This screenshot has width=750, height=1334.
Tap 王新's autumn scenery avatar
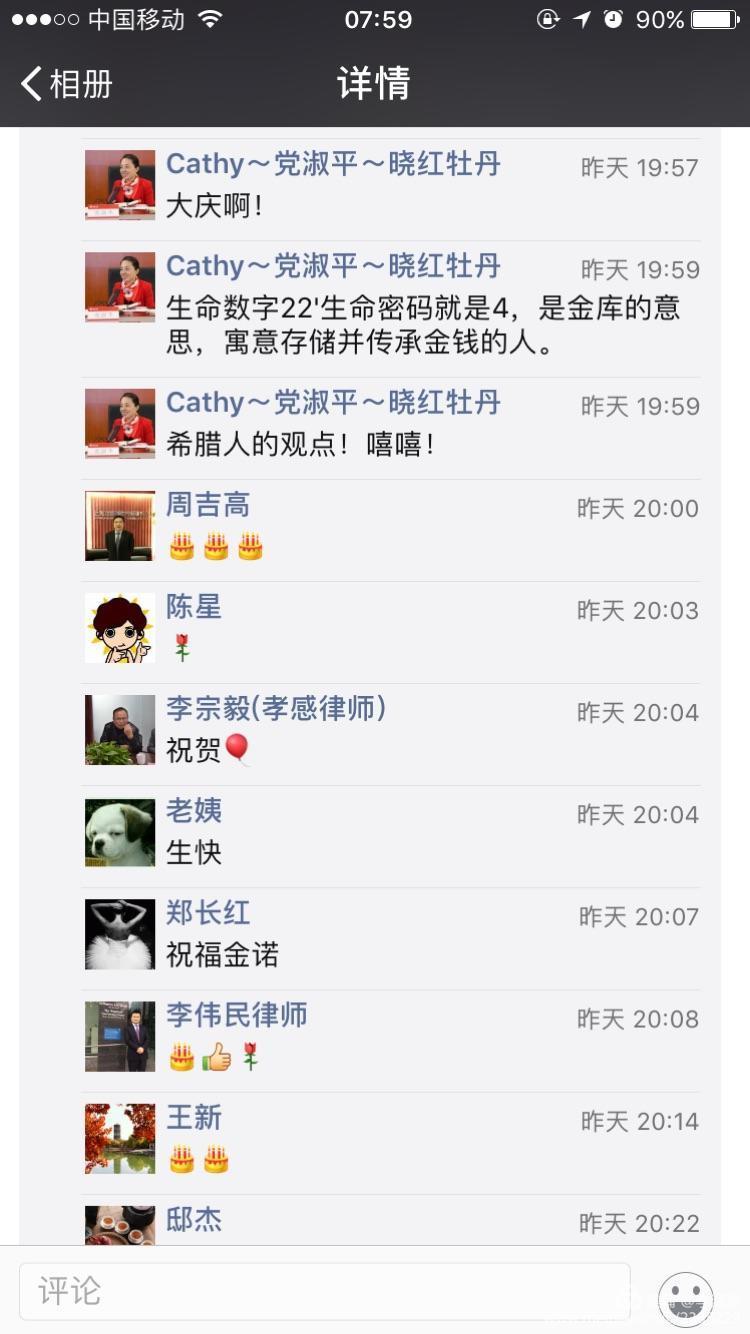(120, 1138)
